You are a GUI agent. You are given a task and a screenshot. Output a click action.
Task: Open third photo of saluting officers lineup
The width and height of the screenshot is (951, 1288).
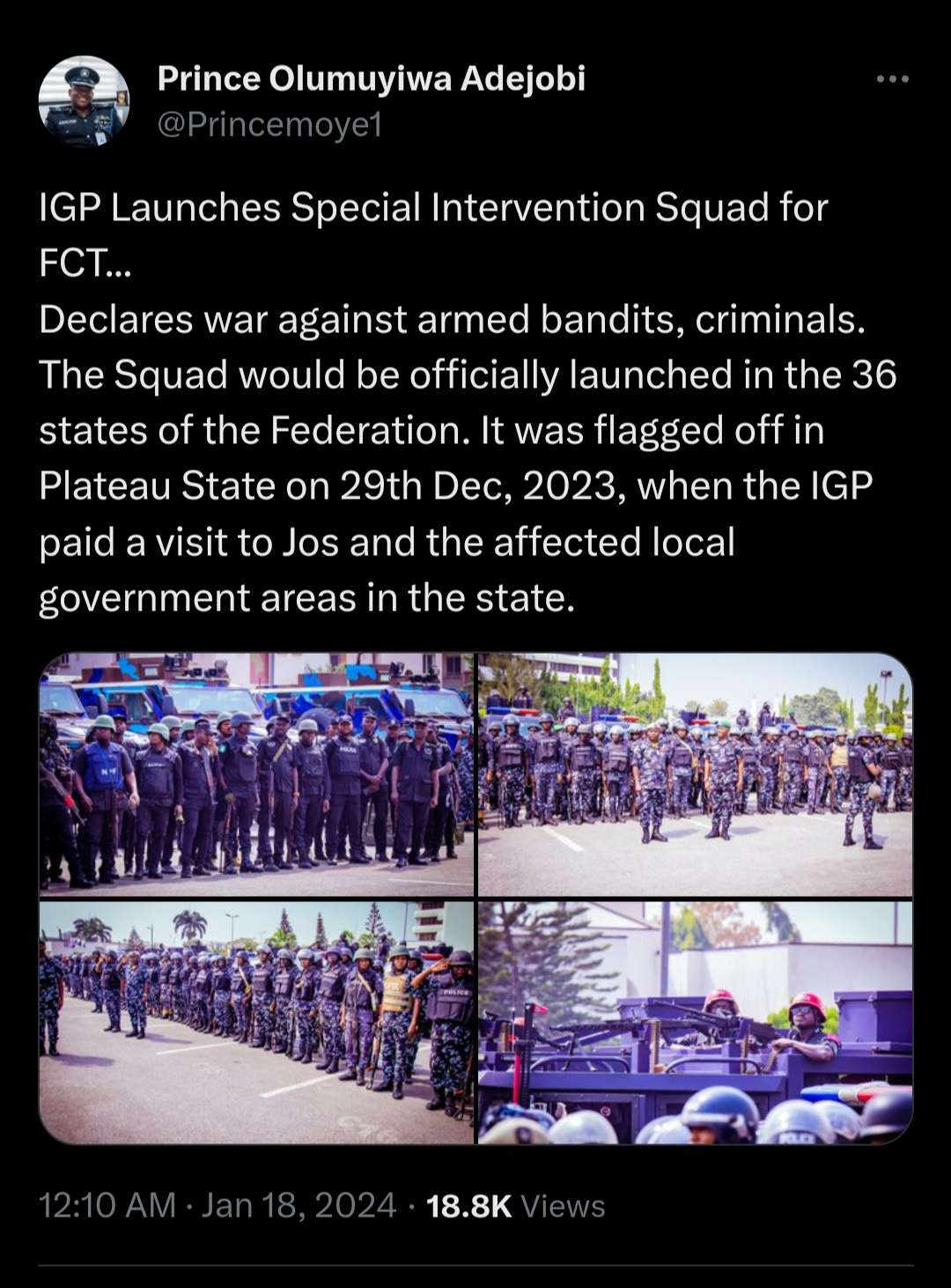click(x=256, y=1022)
